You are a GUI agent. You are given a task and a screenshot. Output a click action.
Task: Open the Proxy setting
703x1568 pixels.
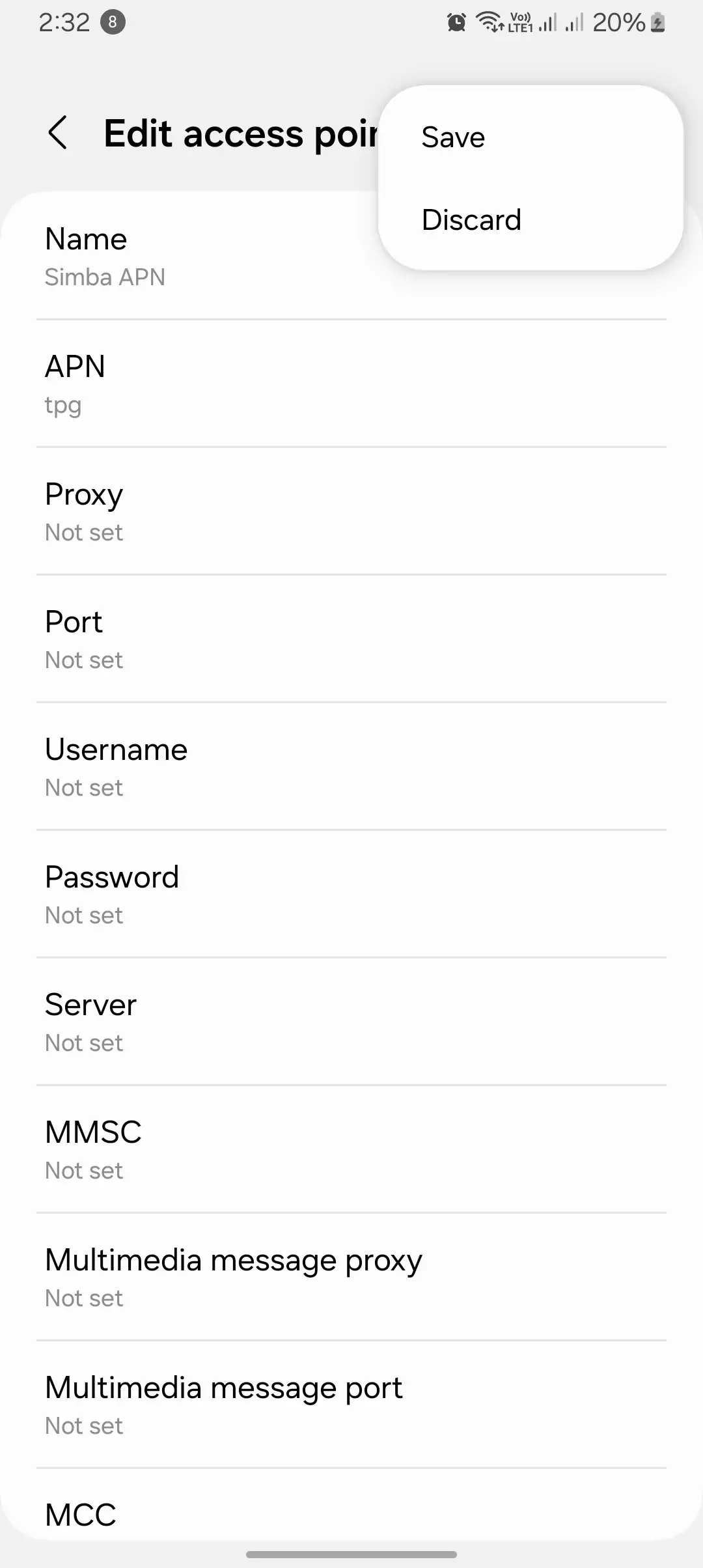click(x=195, y=512)
